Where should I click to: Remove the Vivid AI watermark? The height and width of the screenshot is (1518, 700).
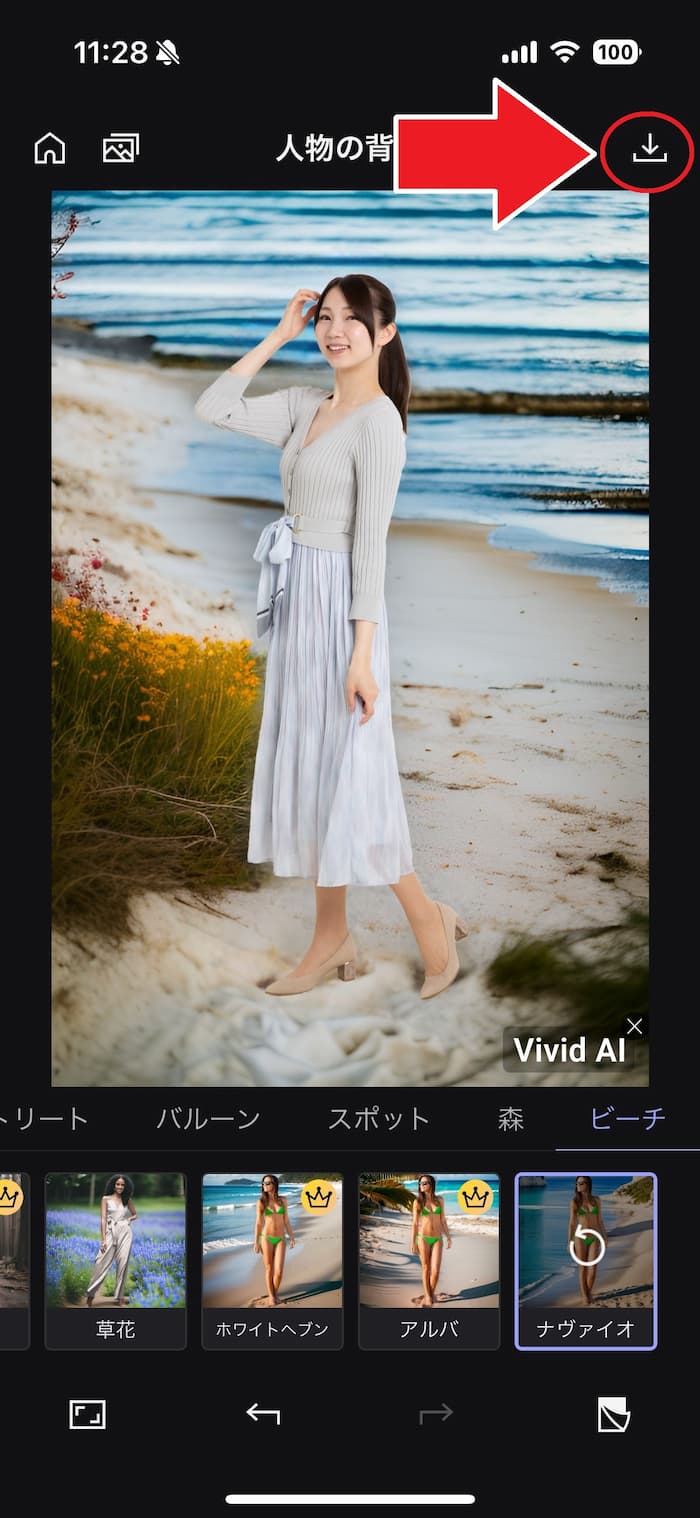[x=634, y=1026]
